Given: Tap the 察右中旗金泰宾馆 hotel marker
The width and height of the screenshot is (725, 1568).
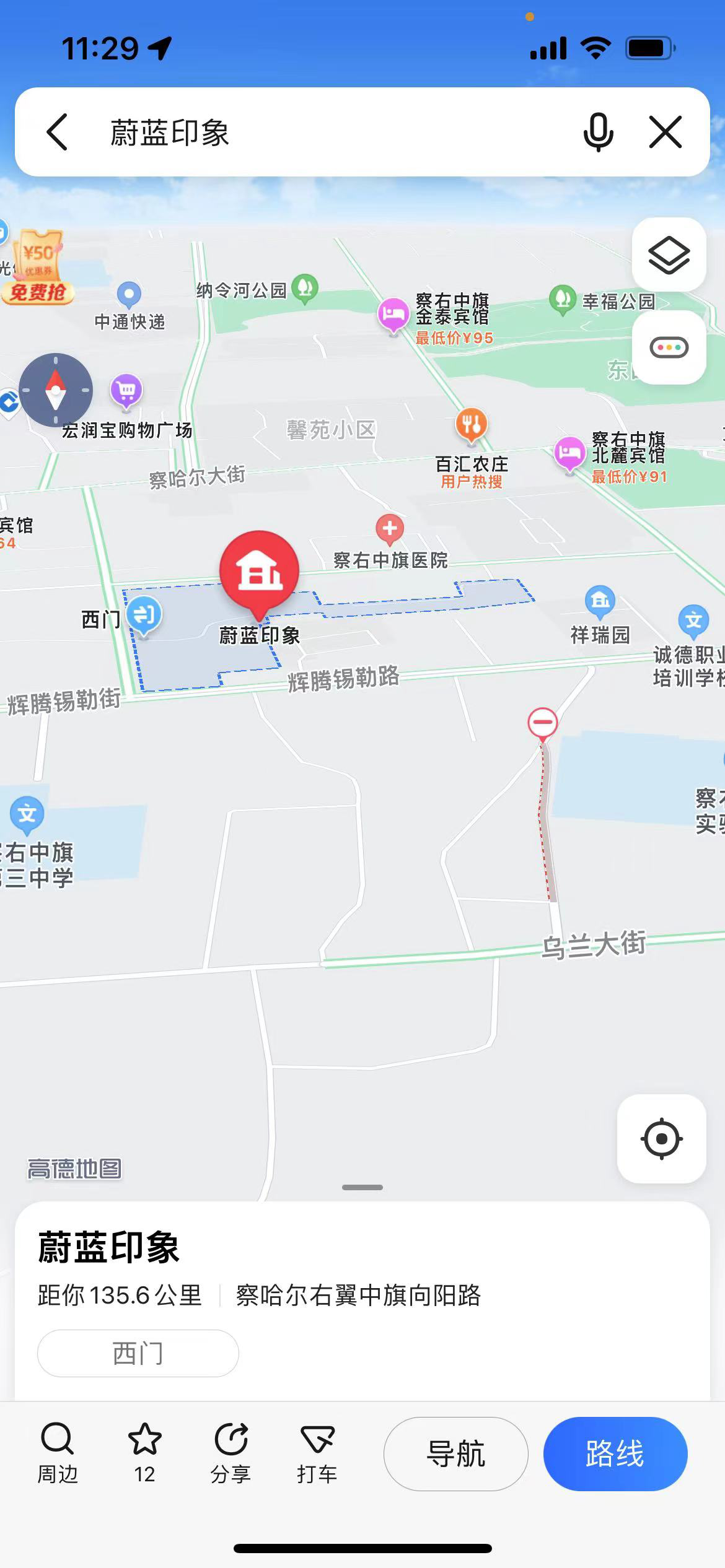Looking at the screenshot, I should pos(393,315).
